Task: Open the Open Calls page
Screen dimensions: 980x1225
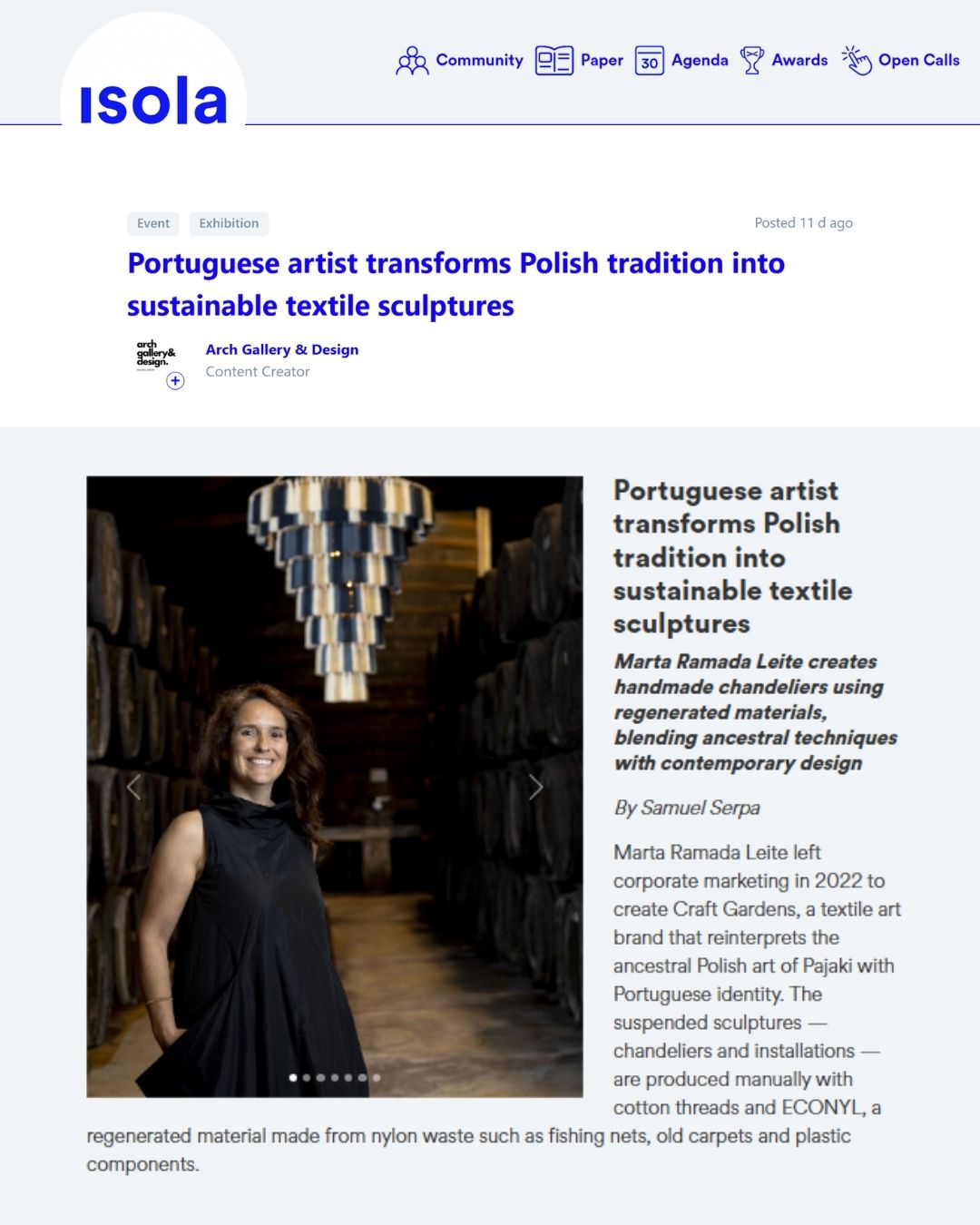Action: coord(900,61)
